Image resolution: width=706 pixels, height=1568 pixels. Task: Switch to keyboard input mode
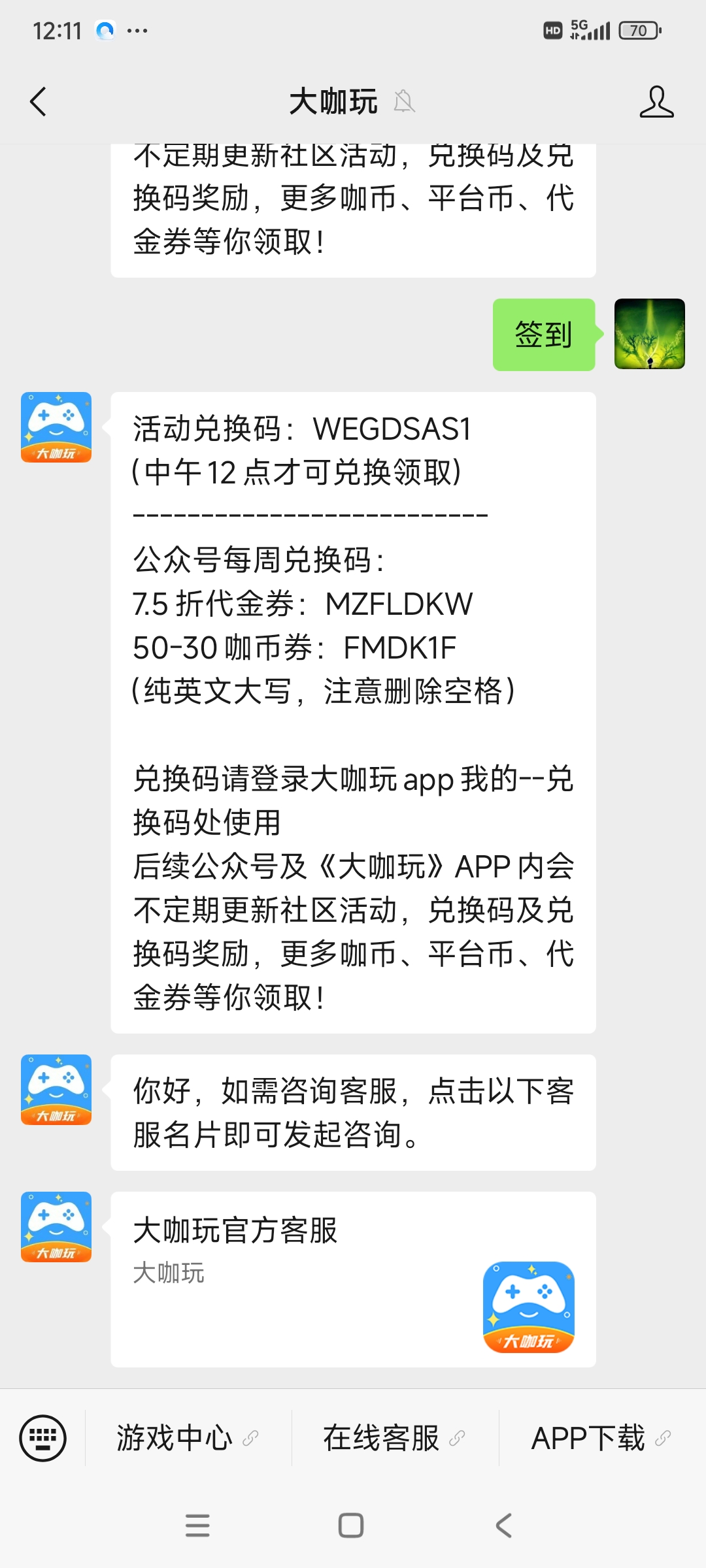[x=42, y=1438]
